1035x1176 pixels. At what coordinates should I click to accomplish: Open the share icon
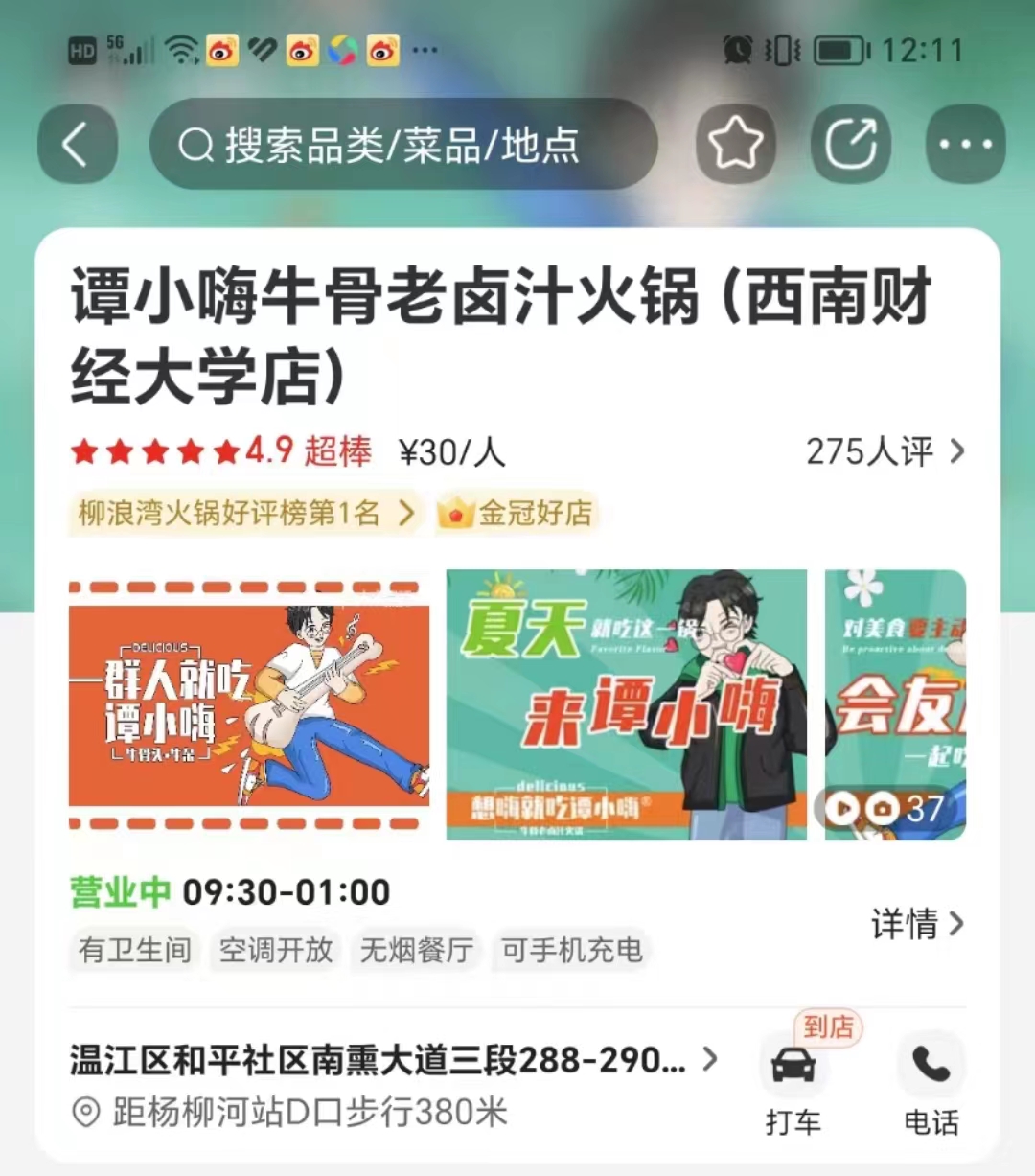tap(851, 142)
